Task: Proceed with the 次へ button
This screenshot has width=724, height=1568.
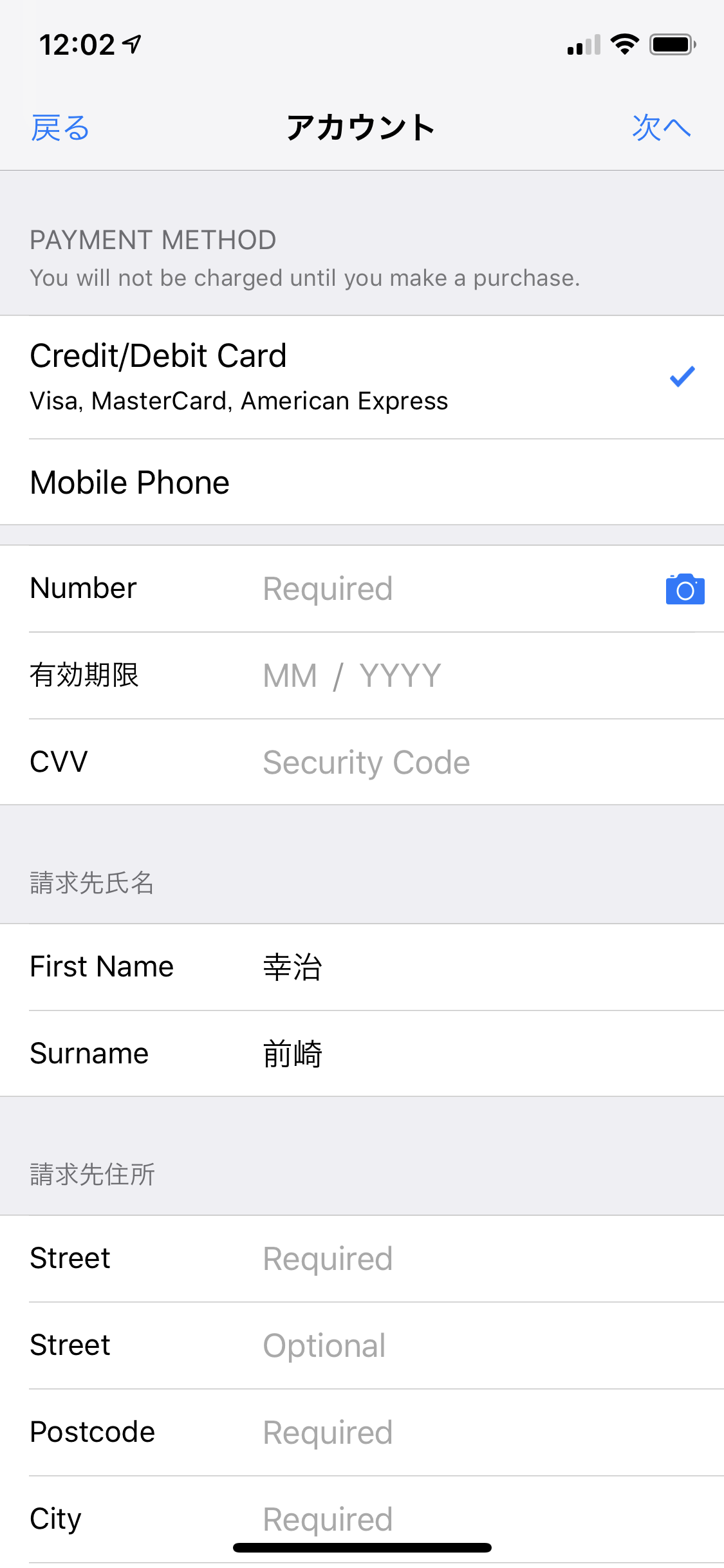Action: point(662,127)
